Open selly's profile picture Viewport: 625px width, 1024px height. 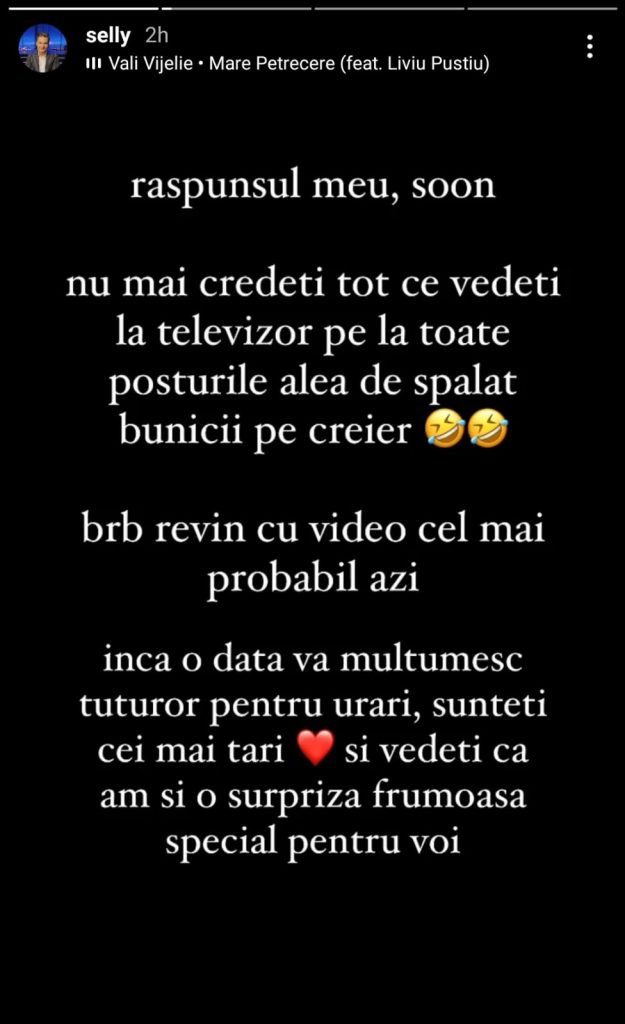43,49
